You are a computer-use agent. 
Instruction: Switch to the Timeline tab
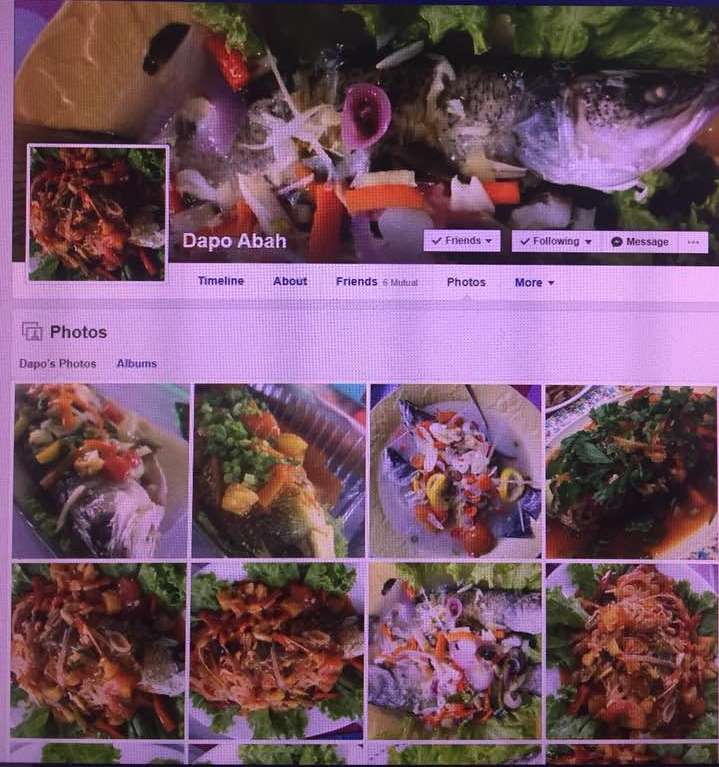(220, 281)
